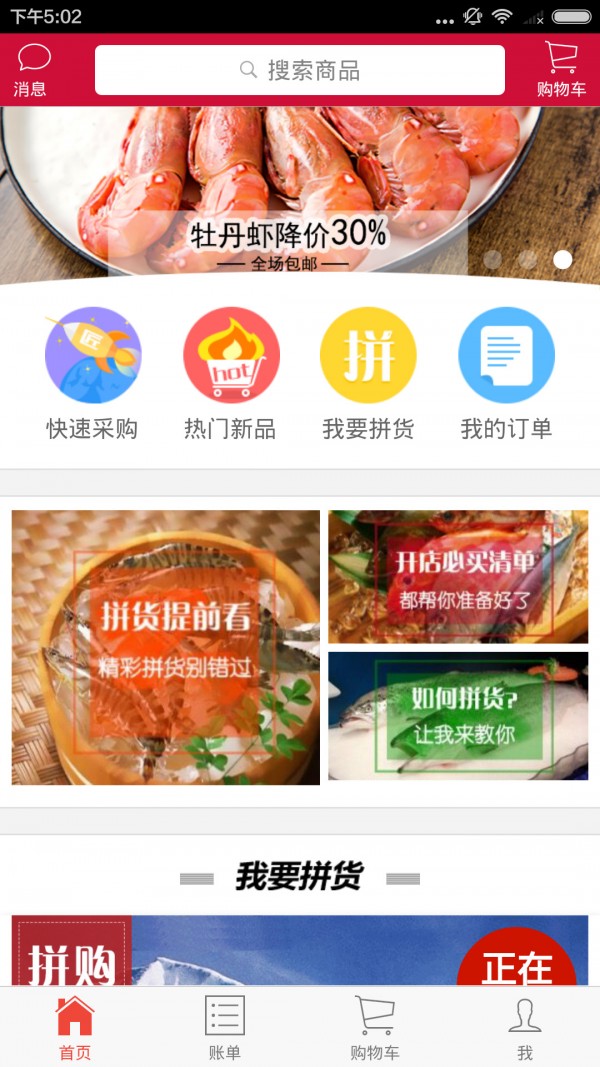Open the 消息 messages icon
The image size is (600, 1067).
pyautogui.click(x=32, y=70)
